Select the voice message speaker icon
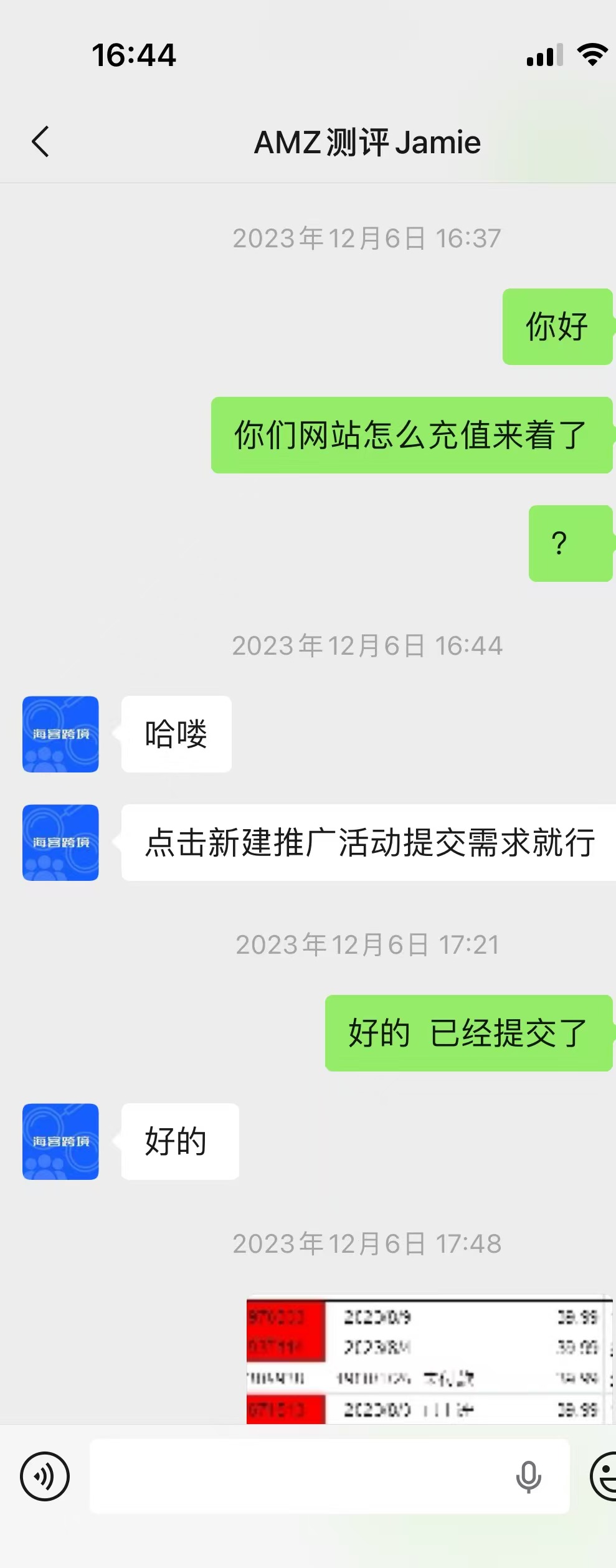Viewport: 616px width, 1568px height. pos(45,1476)
